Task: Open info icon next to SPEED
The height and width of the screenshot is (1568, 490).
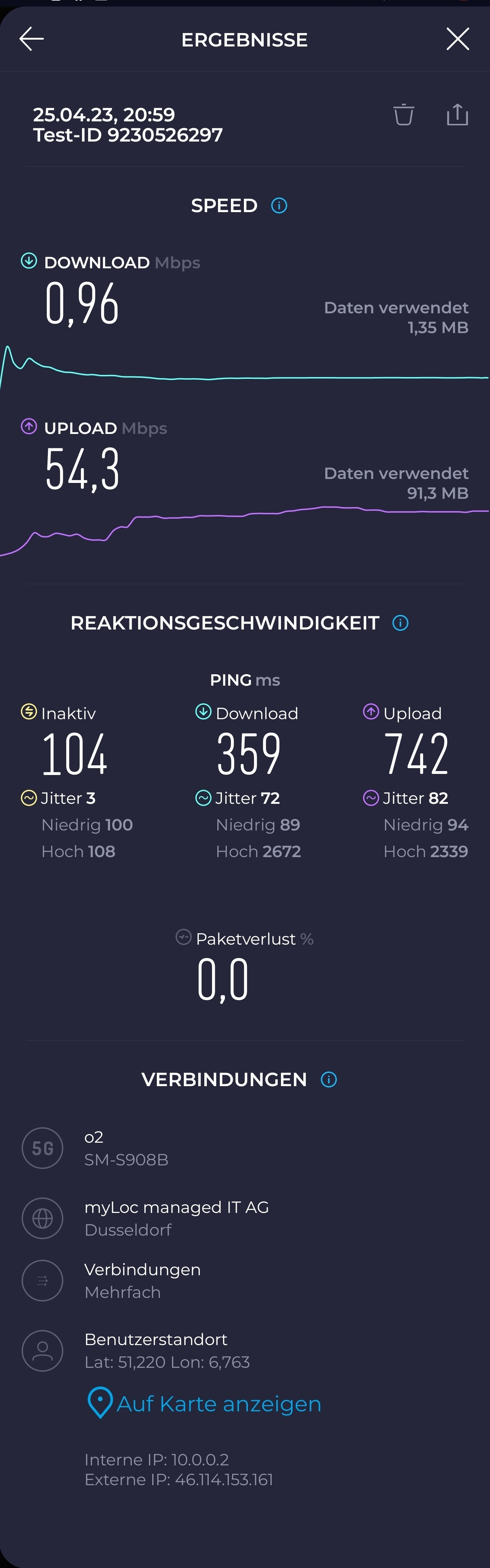Action: [x=279, y=206]
